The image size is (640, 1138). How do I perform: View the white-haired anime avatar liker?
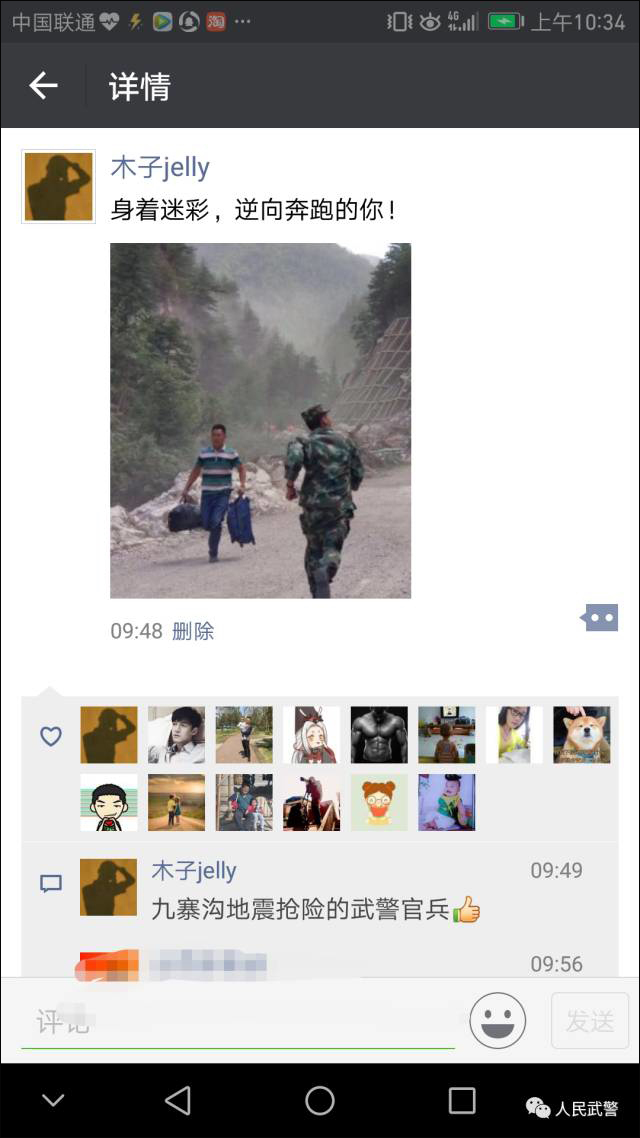point(311,735)
